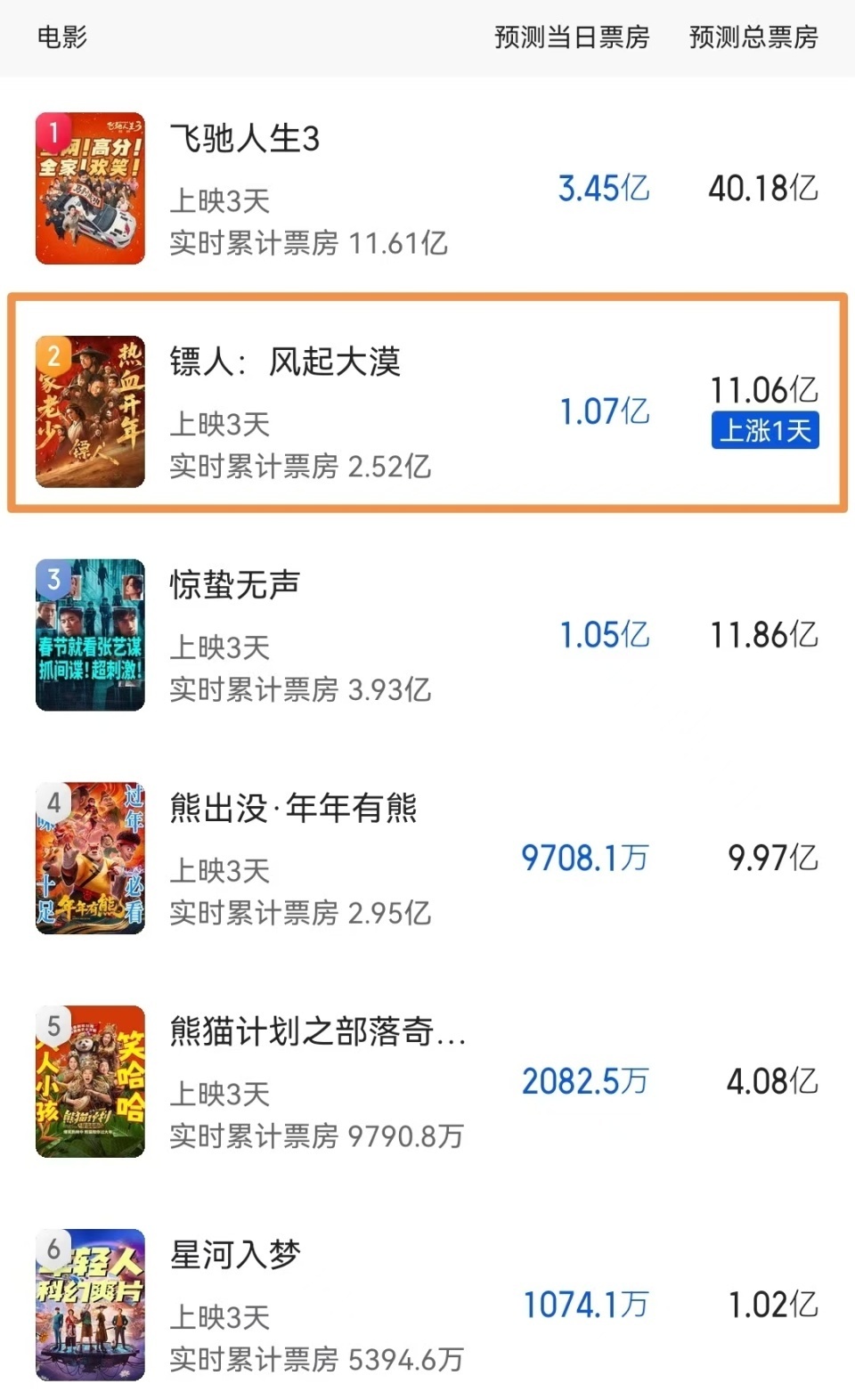Click 实时累计票房 11.61亿 for 飞驰人生3
Viewport: 855px width, 1400px height.
[x=307, y=240]
